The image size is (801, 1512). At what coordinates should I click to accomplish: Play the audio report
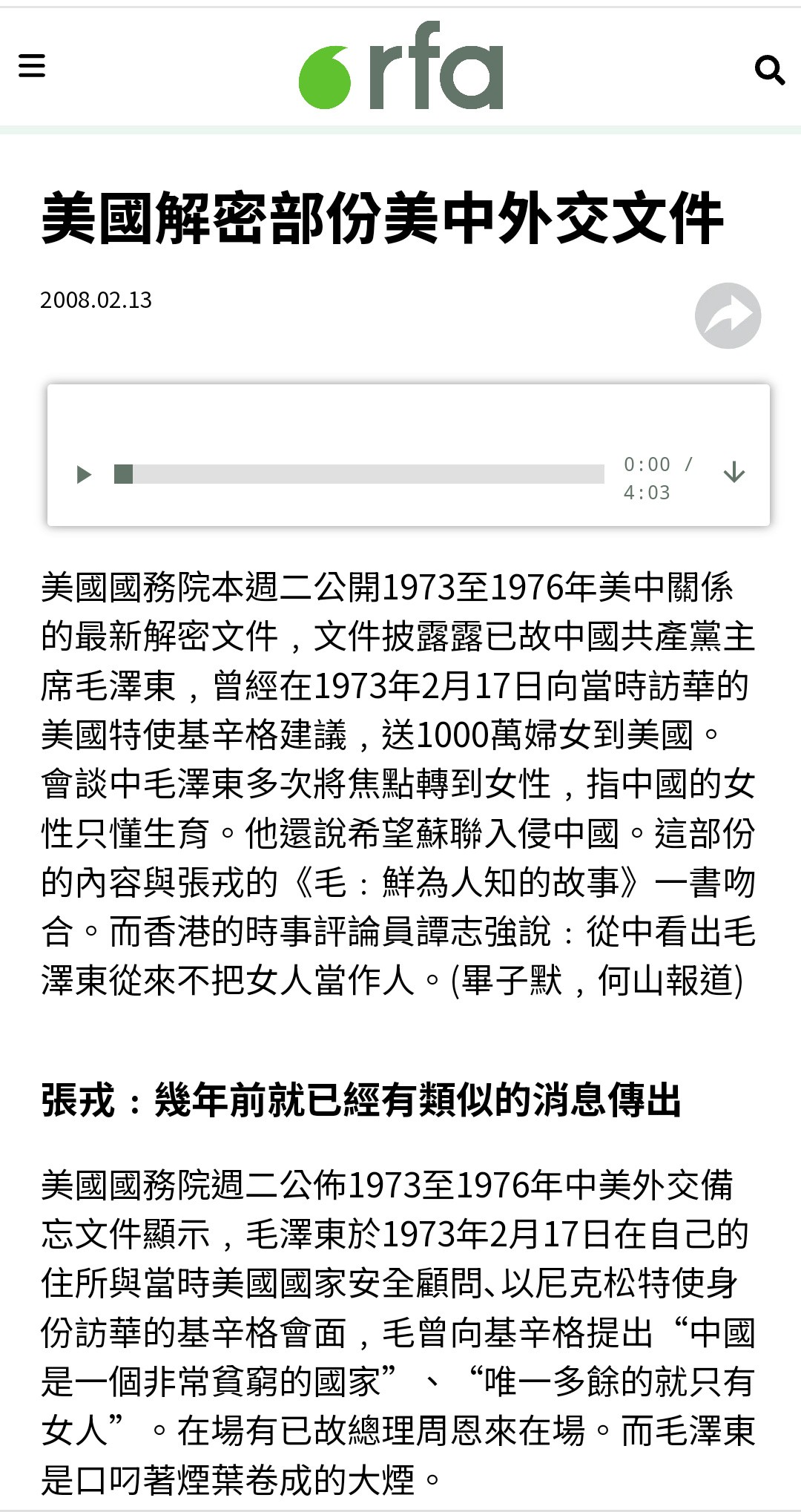pyautogui.click(x=84, y=474)
